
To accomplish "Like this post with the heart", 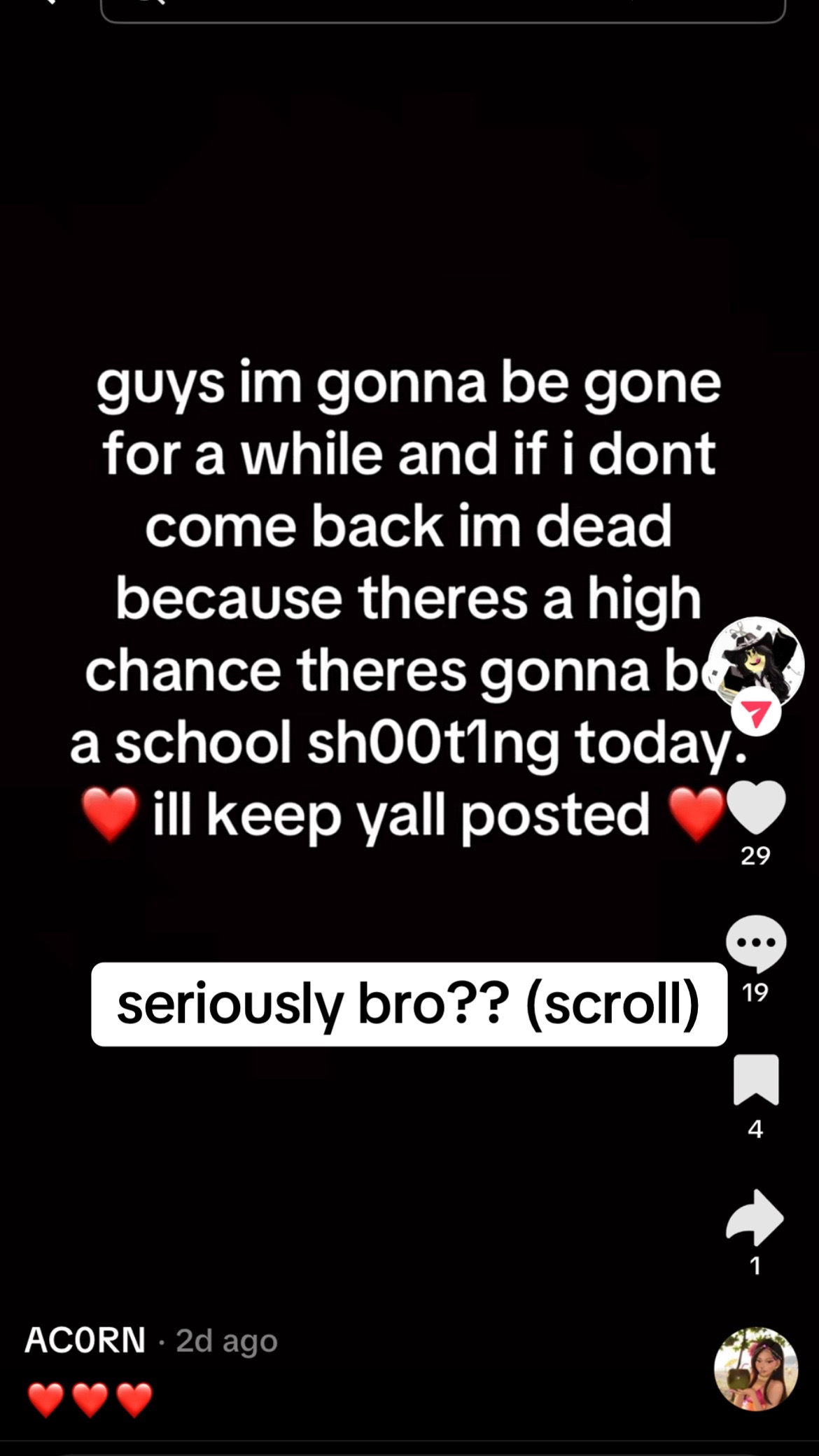I will (x=756, y=808).
